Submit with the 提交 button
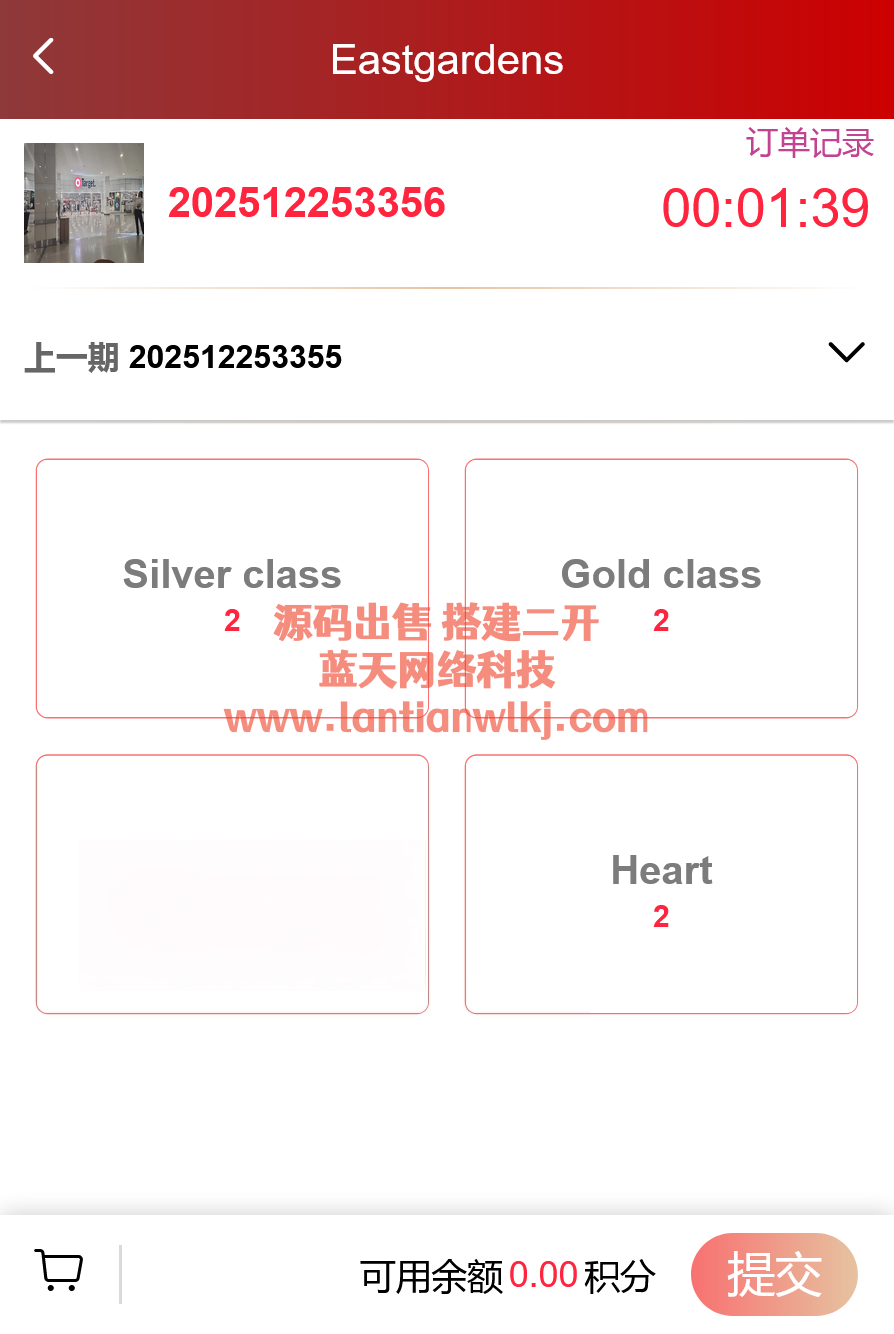894x1334 pixels. pos(774,1274)
